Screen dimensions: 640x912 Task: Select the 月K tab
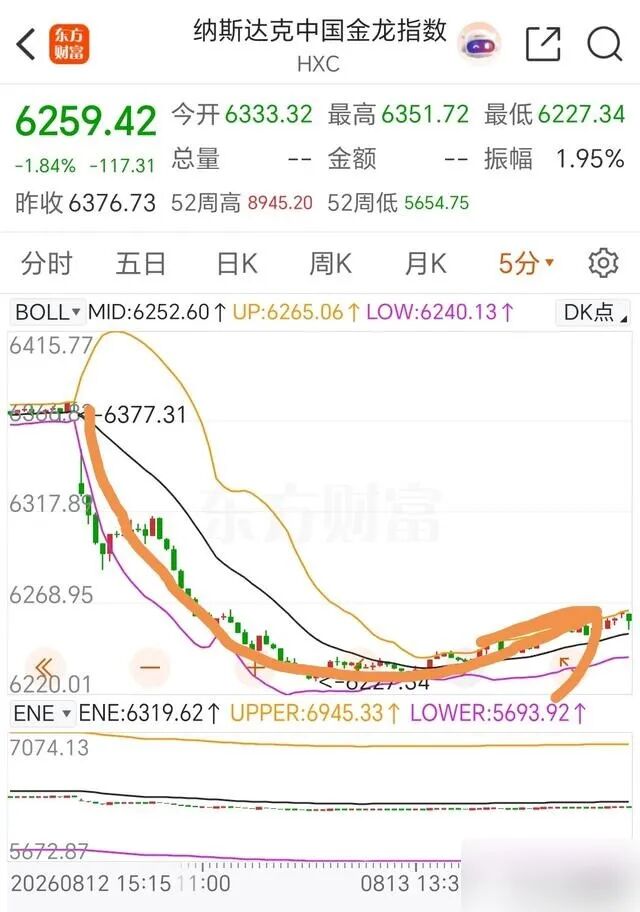pos(425,263)
